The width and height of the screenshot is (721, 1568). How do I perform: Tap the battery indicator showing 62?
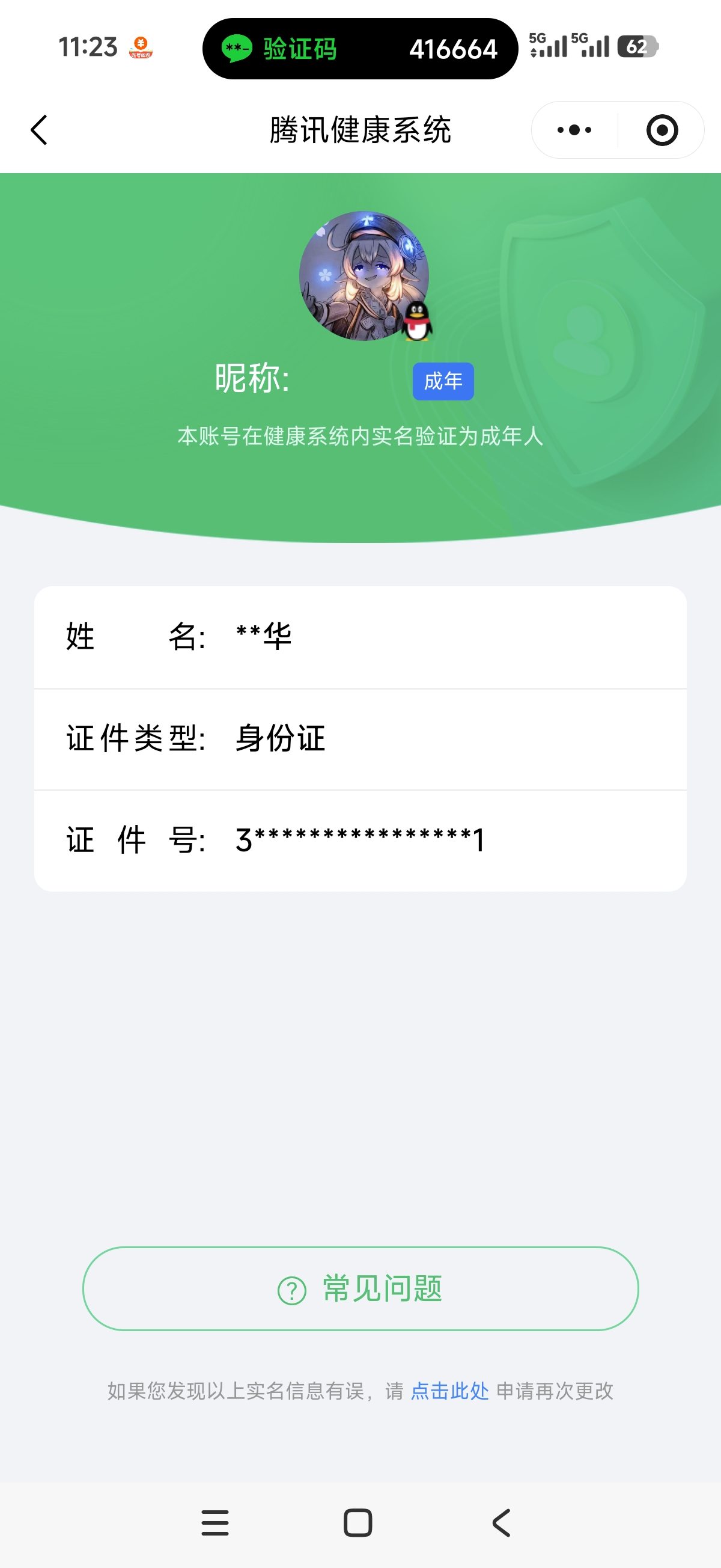click(x=637, y=46)
